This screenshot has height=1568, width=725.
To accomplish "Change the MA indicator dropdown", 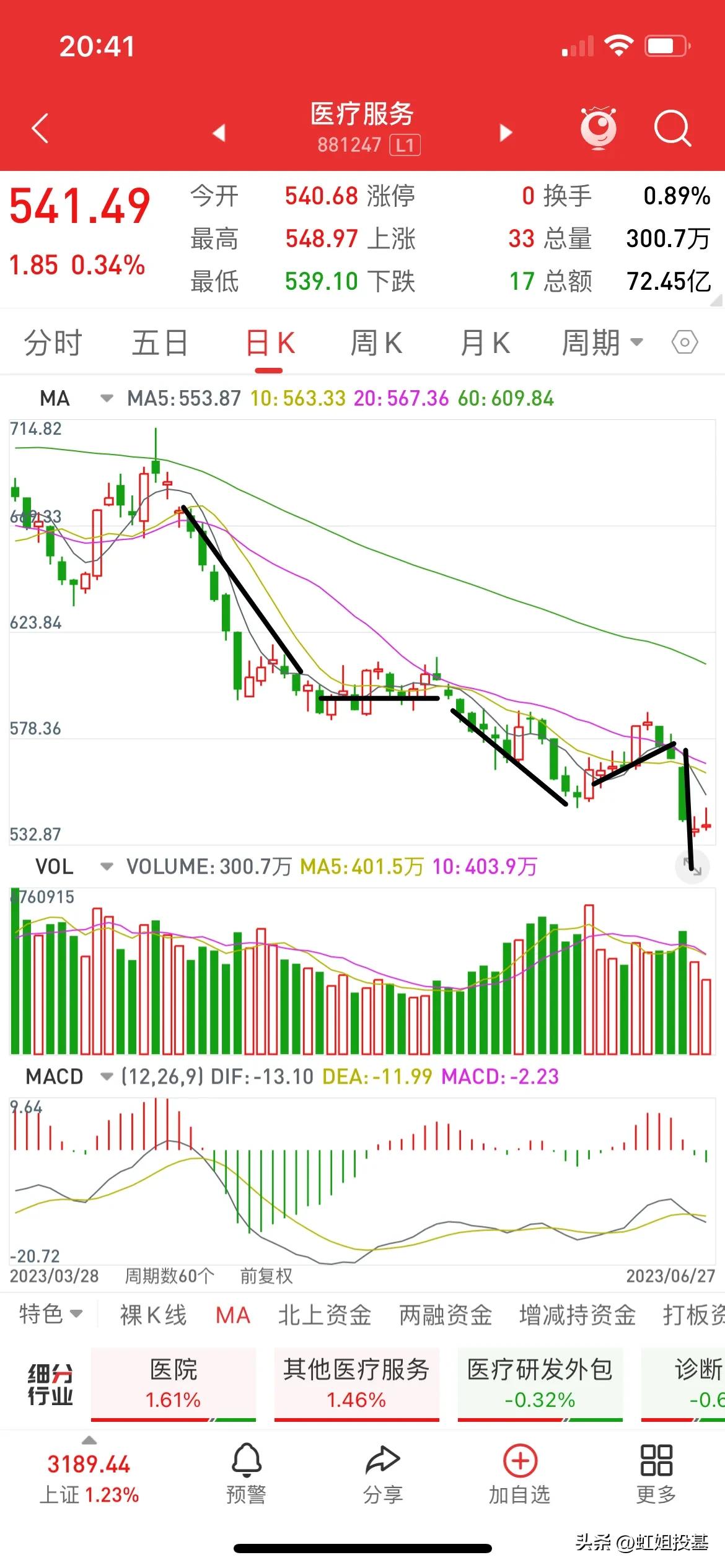I will pyautogui.click(x=74, y=398).
